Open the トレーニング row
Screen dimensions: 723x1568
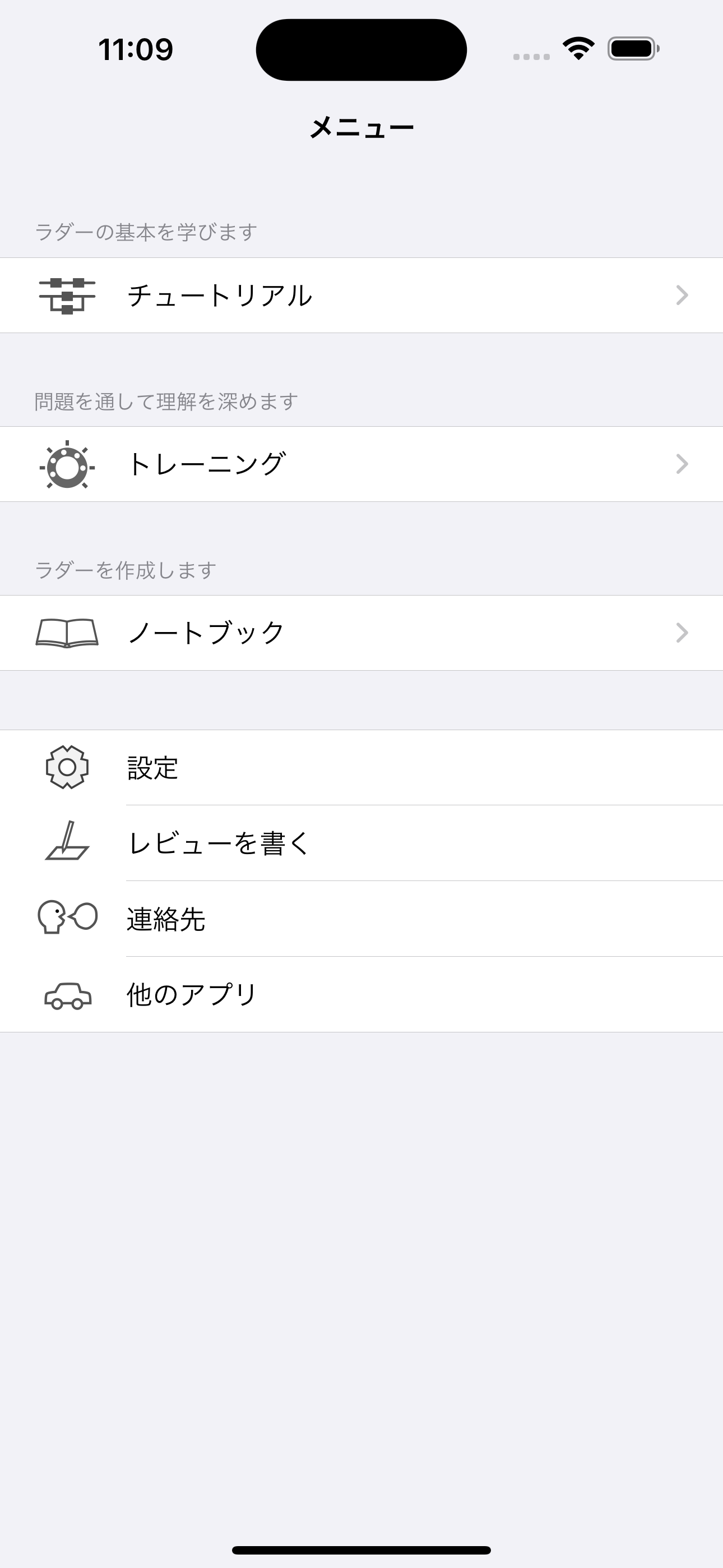[361, 464]
